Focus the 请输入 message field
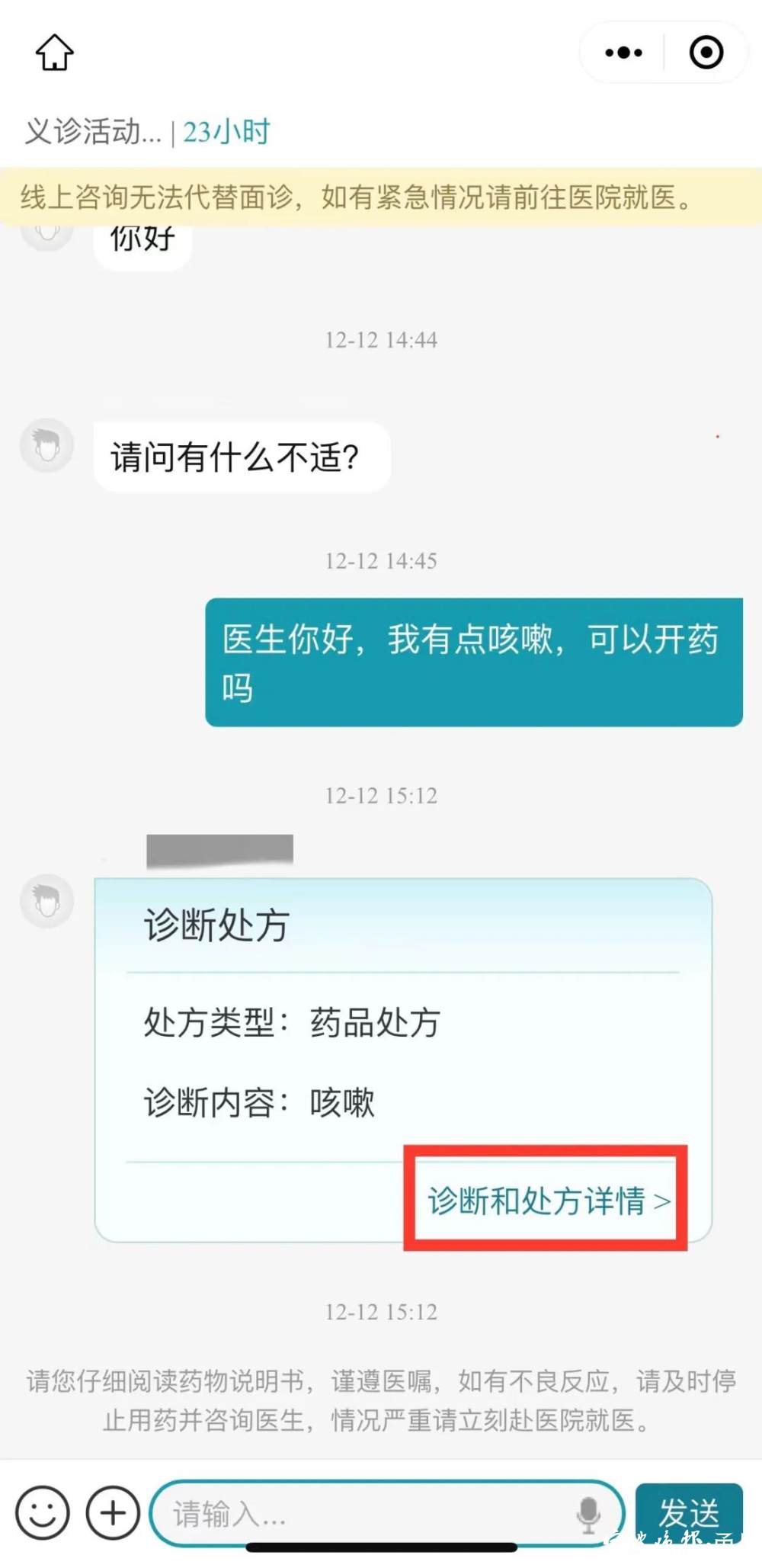The height and width of the screenshot is (1568, 762). click(x=366, y=1514)
